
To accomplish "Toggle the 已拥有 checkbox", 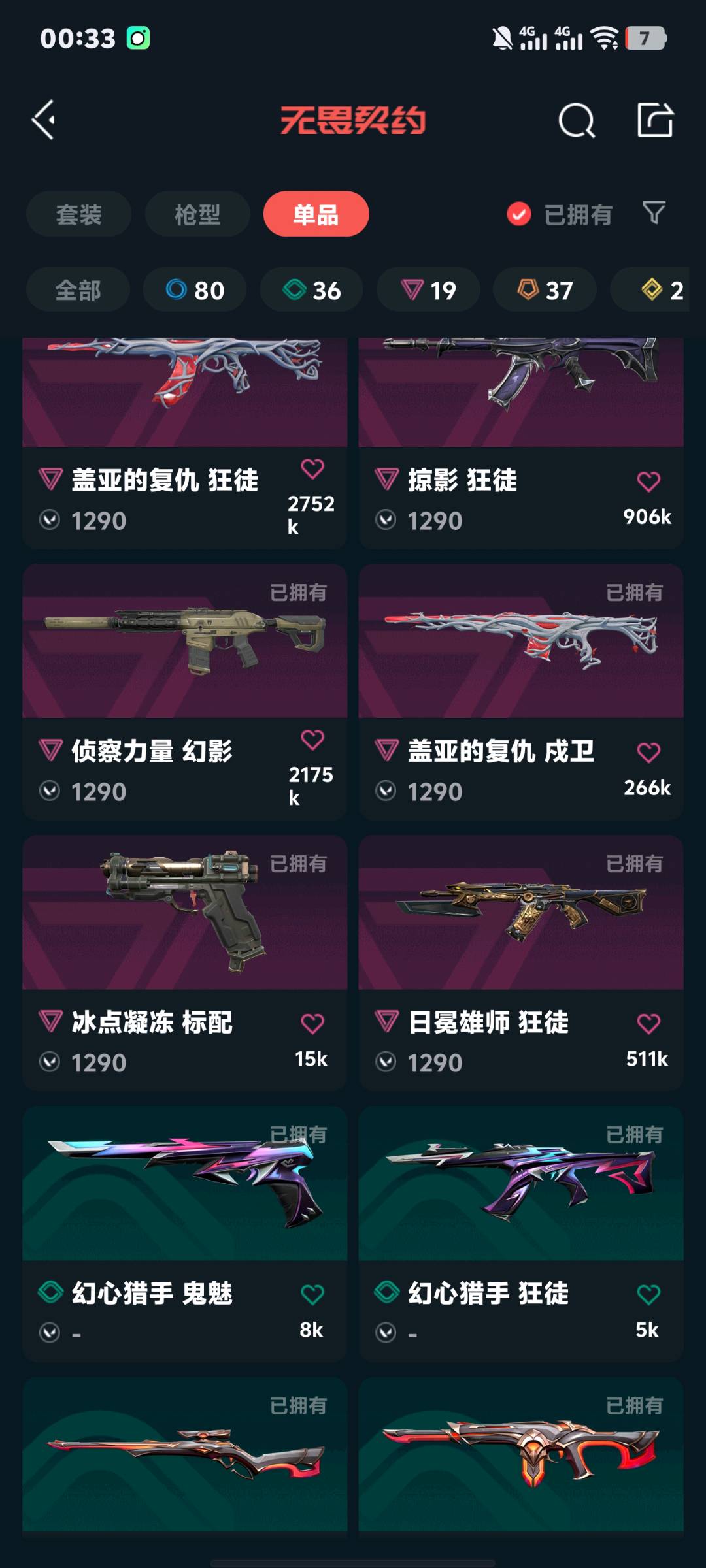I will 520,214.
